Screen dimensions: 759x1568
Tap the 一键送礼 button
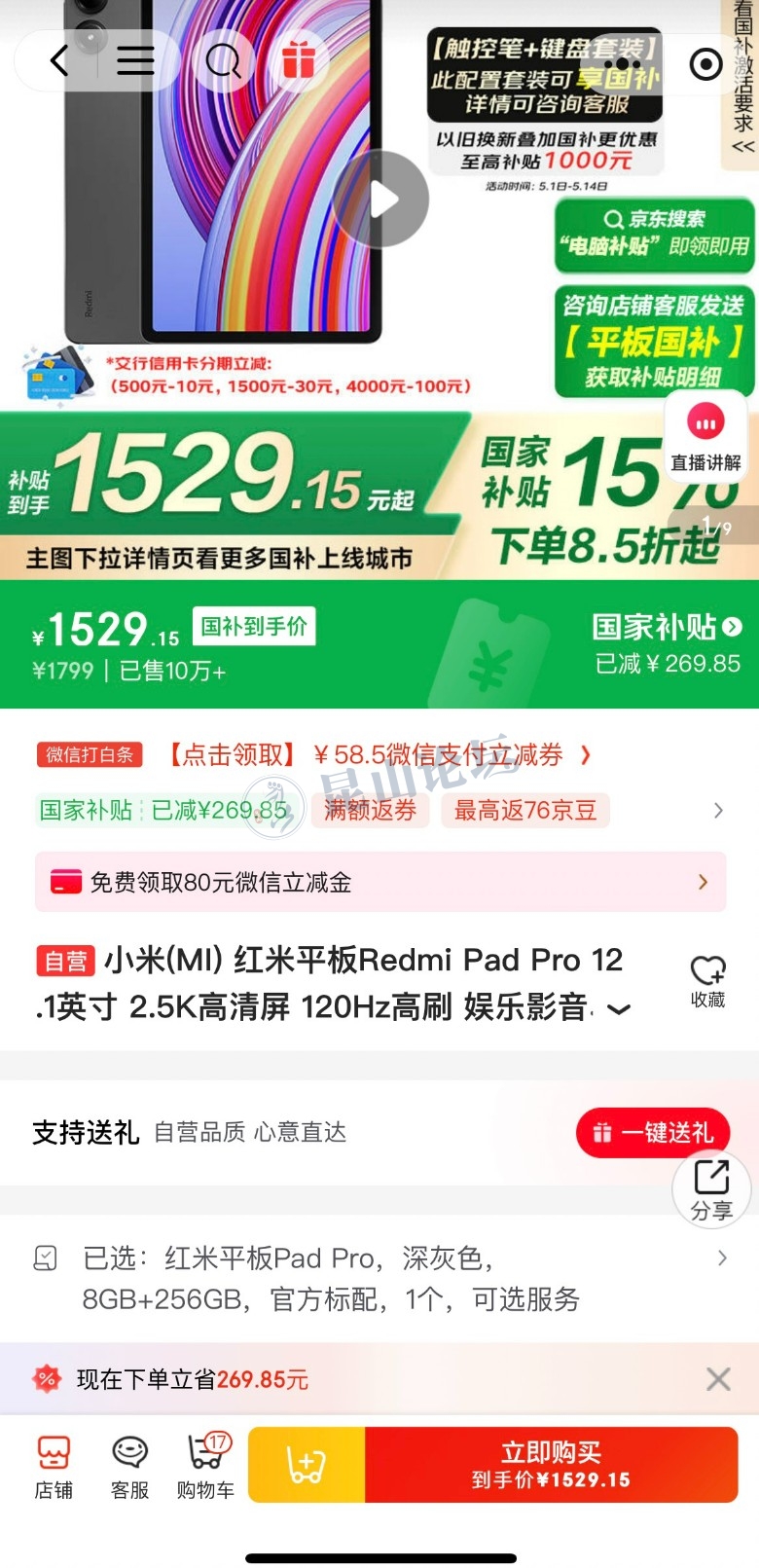[653, 1132]
